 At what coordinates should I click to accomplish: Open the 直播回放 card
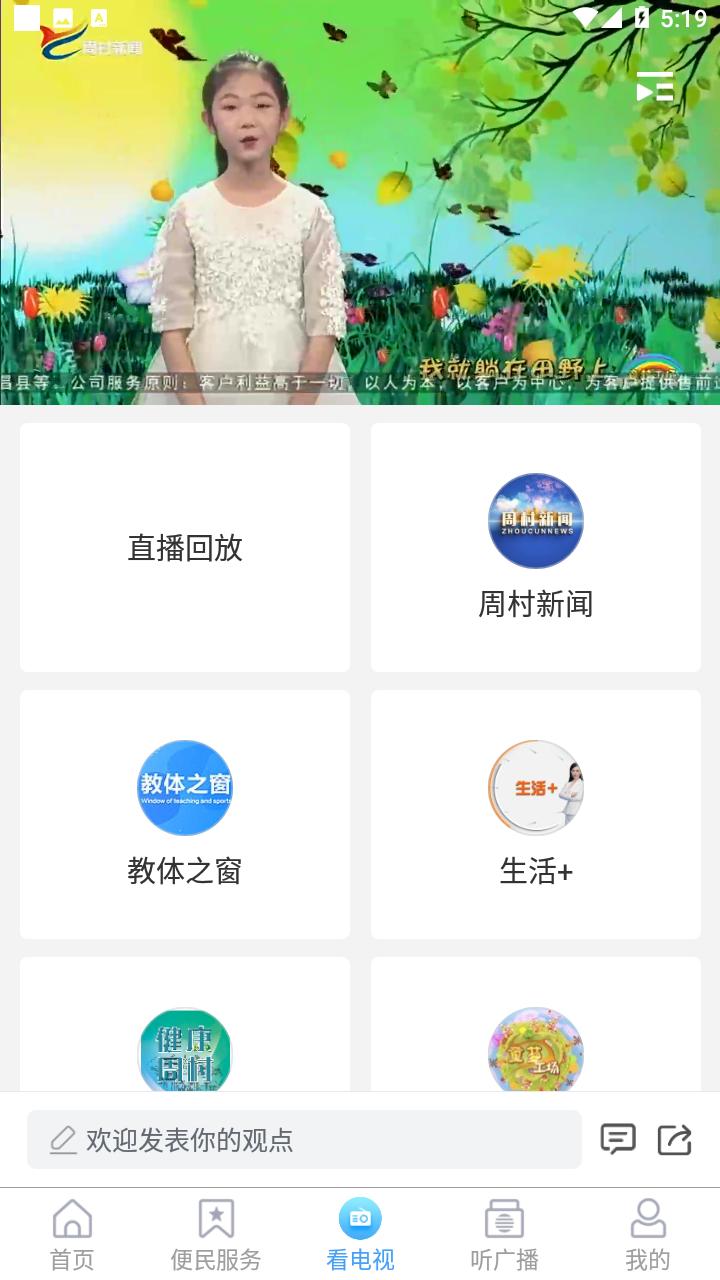click(185, 547)
